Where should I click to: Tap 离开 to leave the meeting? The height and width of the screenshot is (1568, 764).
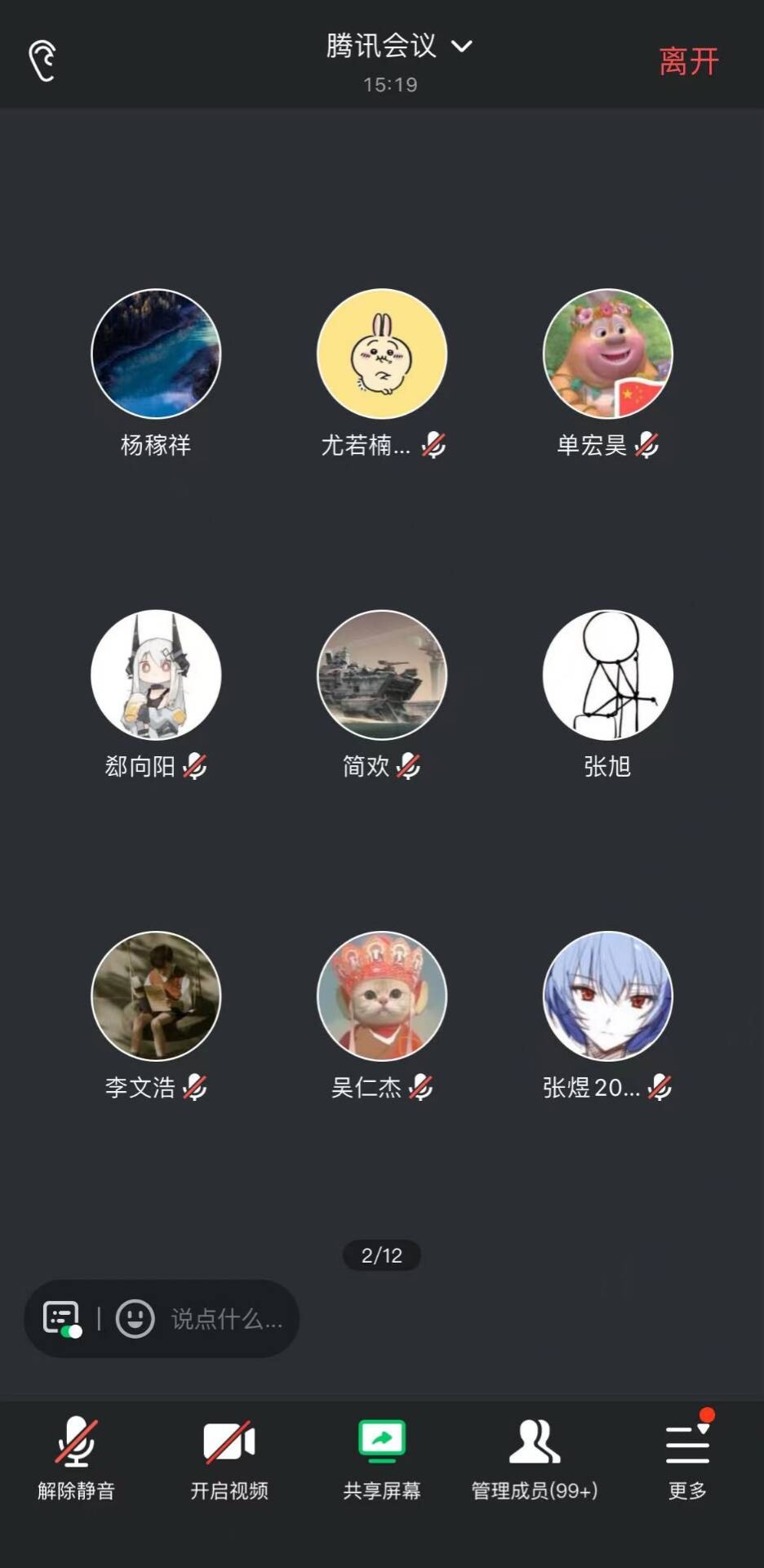click(x=688, y=61)
